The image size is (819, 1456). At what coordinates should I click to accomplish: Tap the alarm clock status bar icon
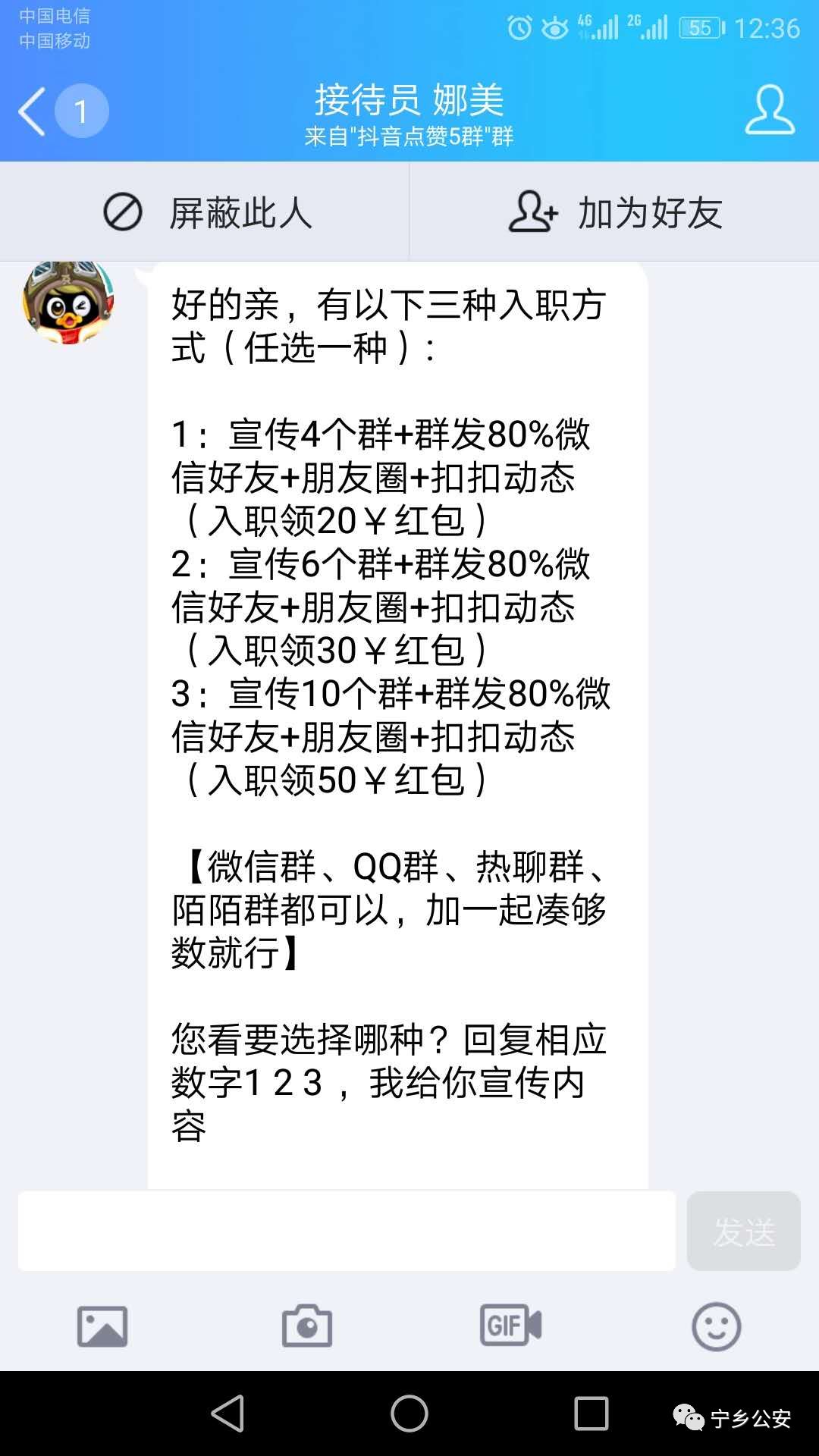pos(518,25)
